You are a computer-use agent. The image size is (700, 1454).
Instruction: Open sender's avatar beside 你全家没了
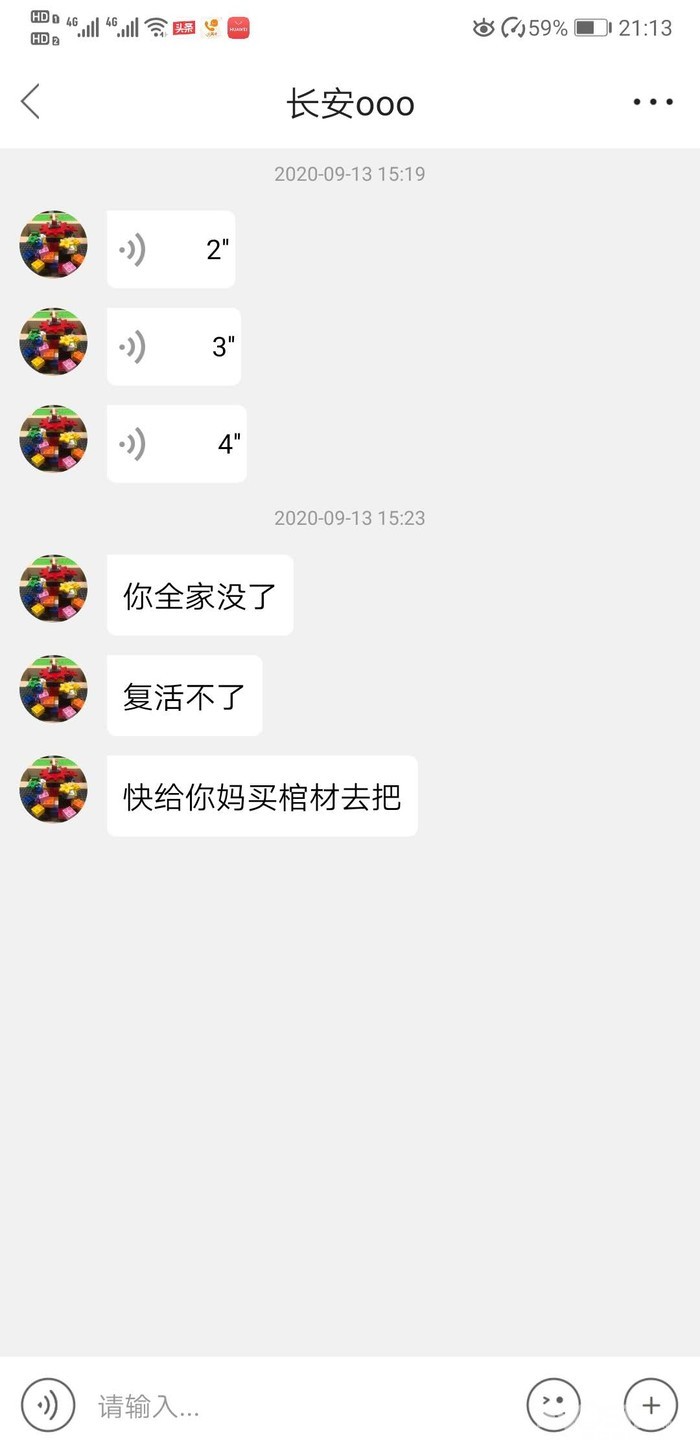[54, 589]
